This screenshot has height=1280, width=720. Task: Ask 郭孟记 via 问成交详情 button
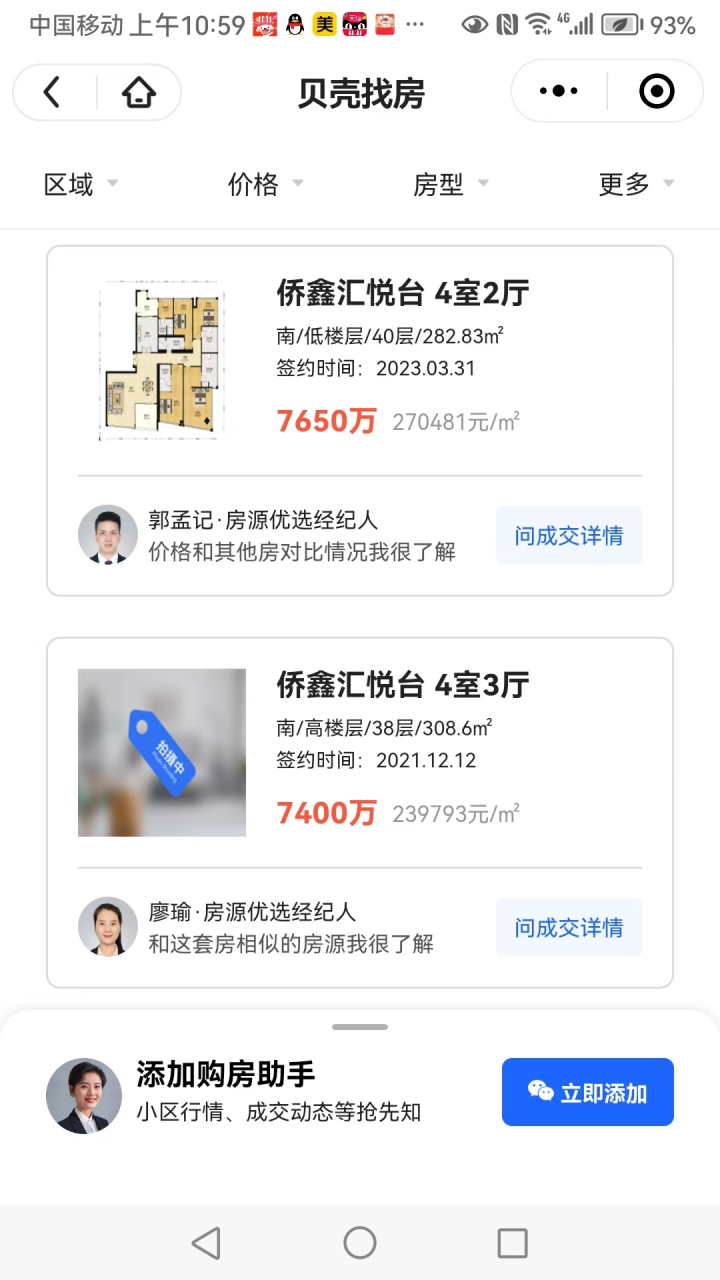pos(569,535)
